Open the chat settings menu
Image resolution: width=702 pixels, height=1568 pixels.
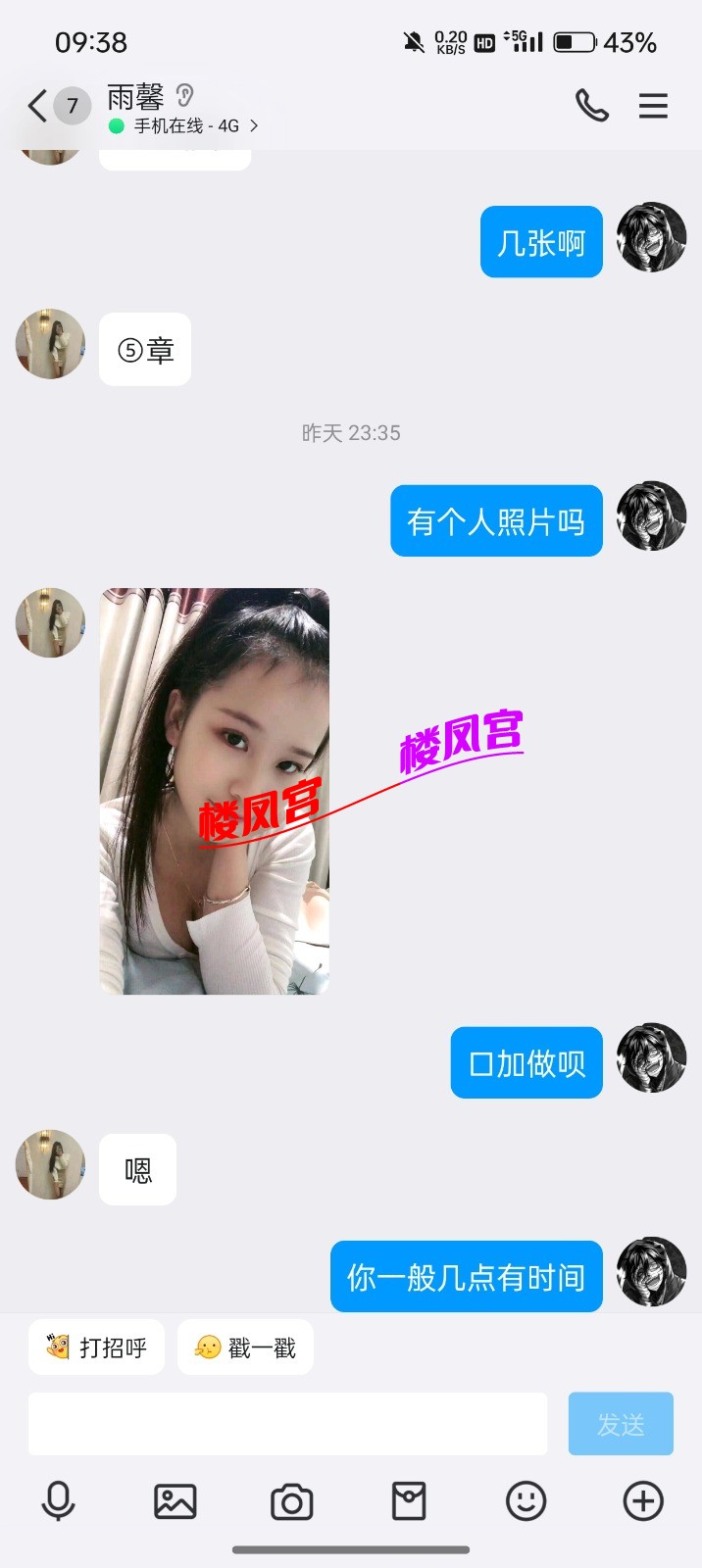[x=653, y=106]
